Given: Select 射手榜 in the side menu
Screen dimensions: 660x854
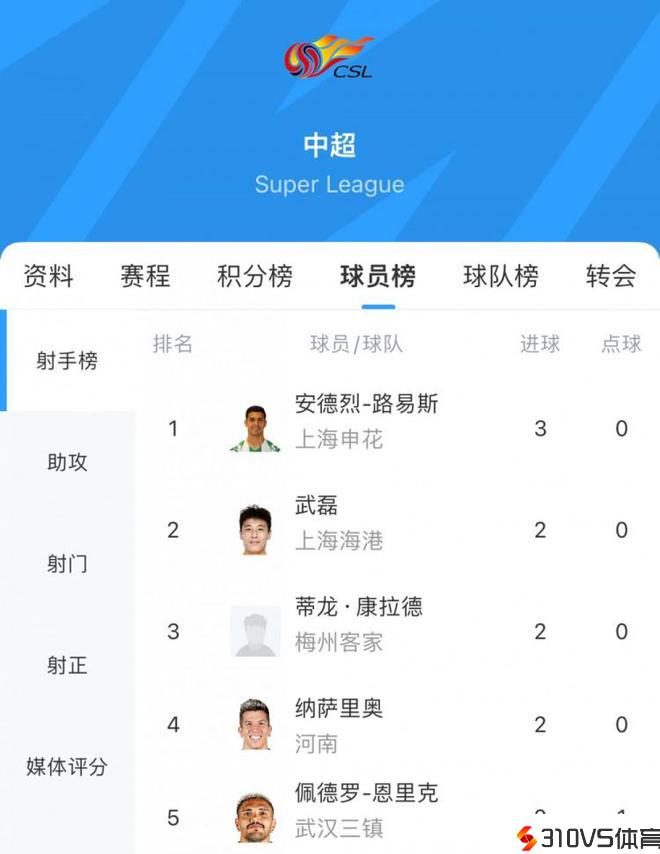Looking at the screenshot, I should pyautogui.click(x=67, y=361).
